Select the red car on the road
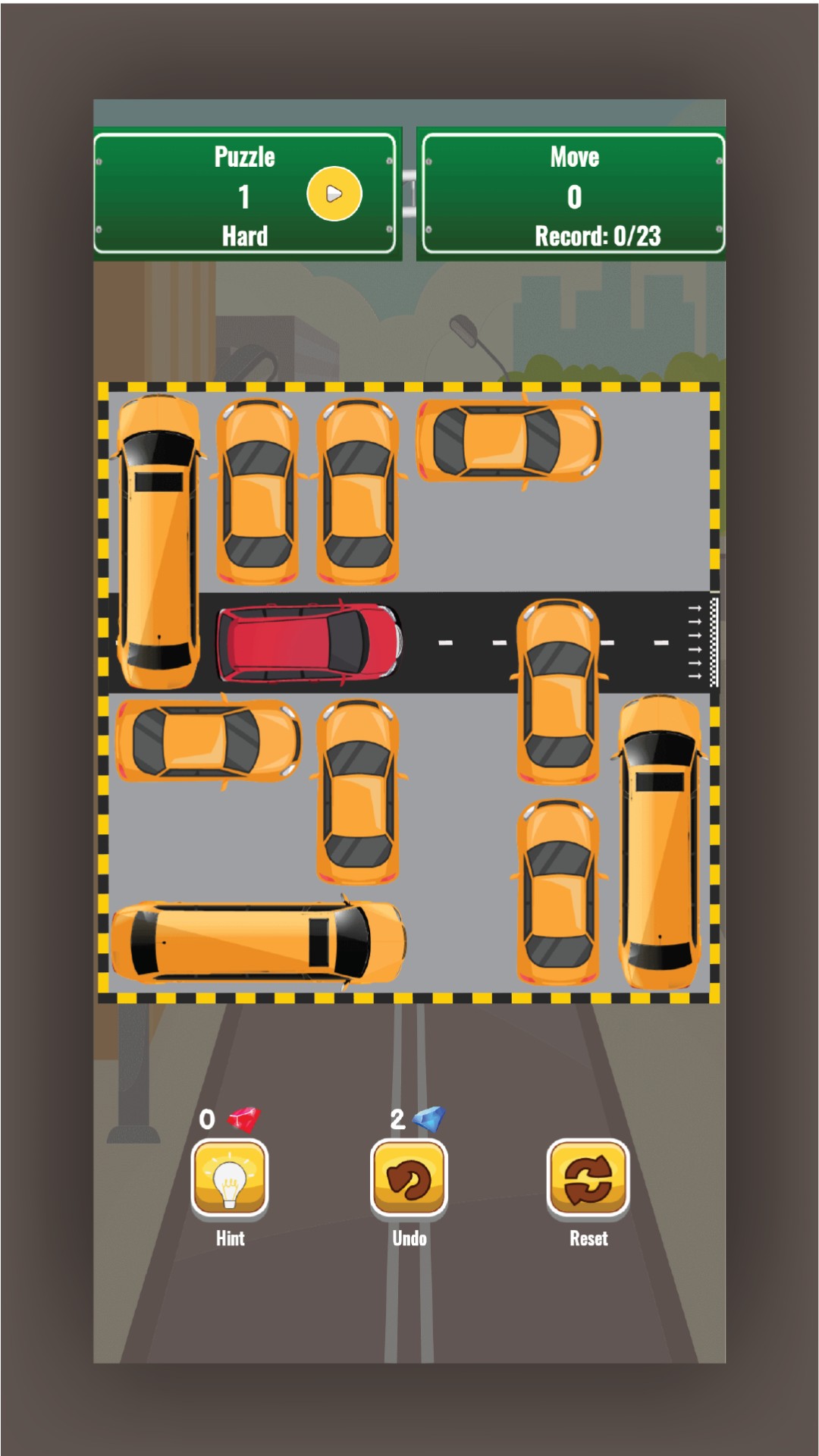 pos(308,642)
